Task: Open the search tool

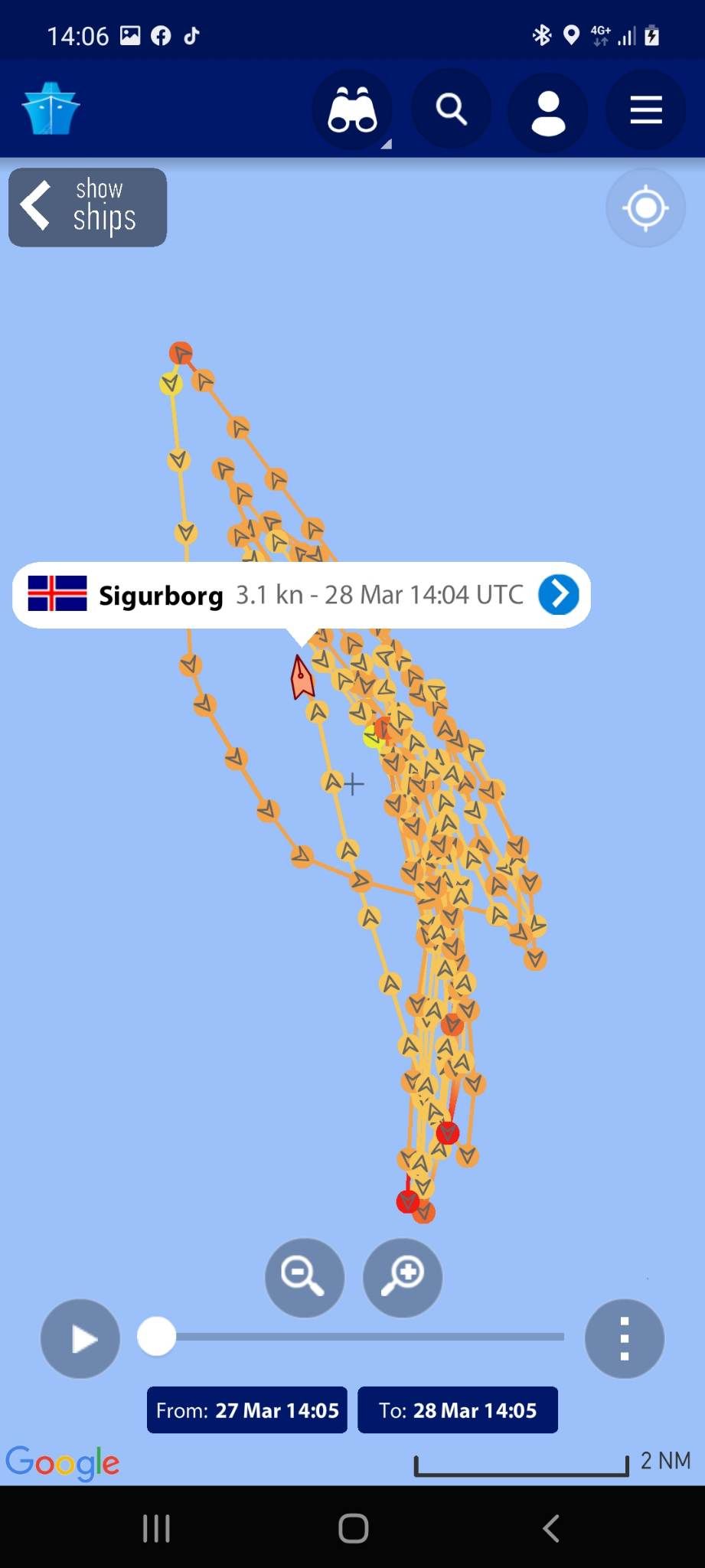Action: (451, 110)
